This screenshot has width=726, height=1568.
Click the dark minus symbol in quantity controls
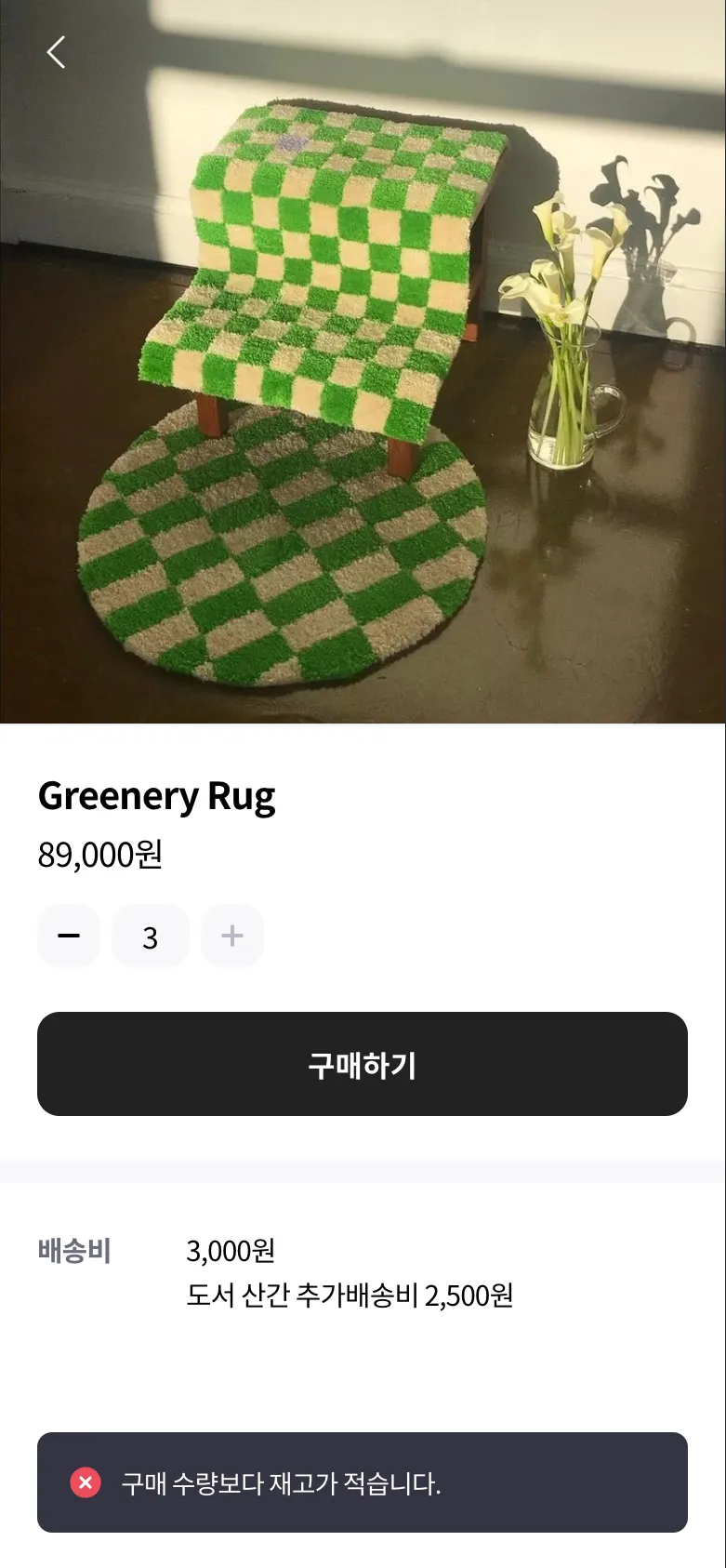pyautogui.click(x=69, y=936)
